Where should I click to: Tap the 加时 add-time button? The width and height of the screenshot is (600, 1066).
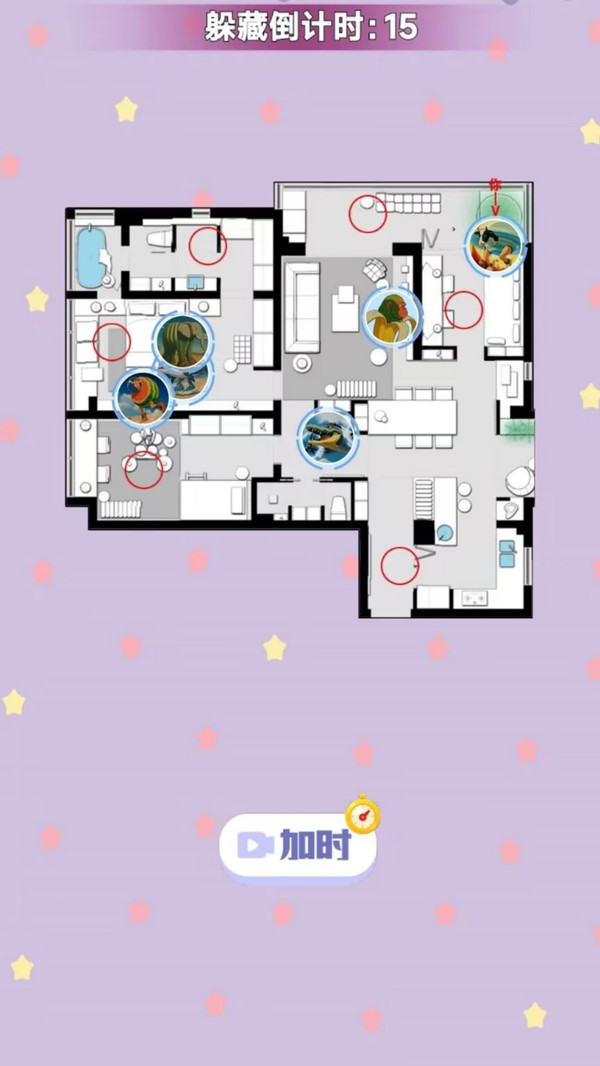[298, 846]
